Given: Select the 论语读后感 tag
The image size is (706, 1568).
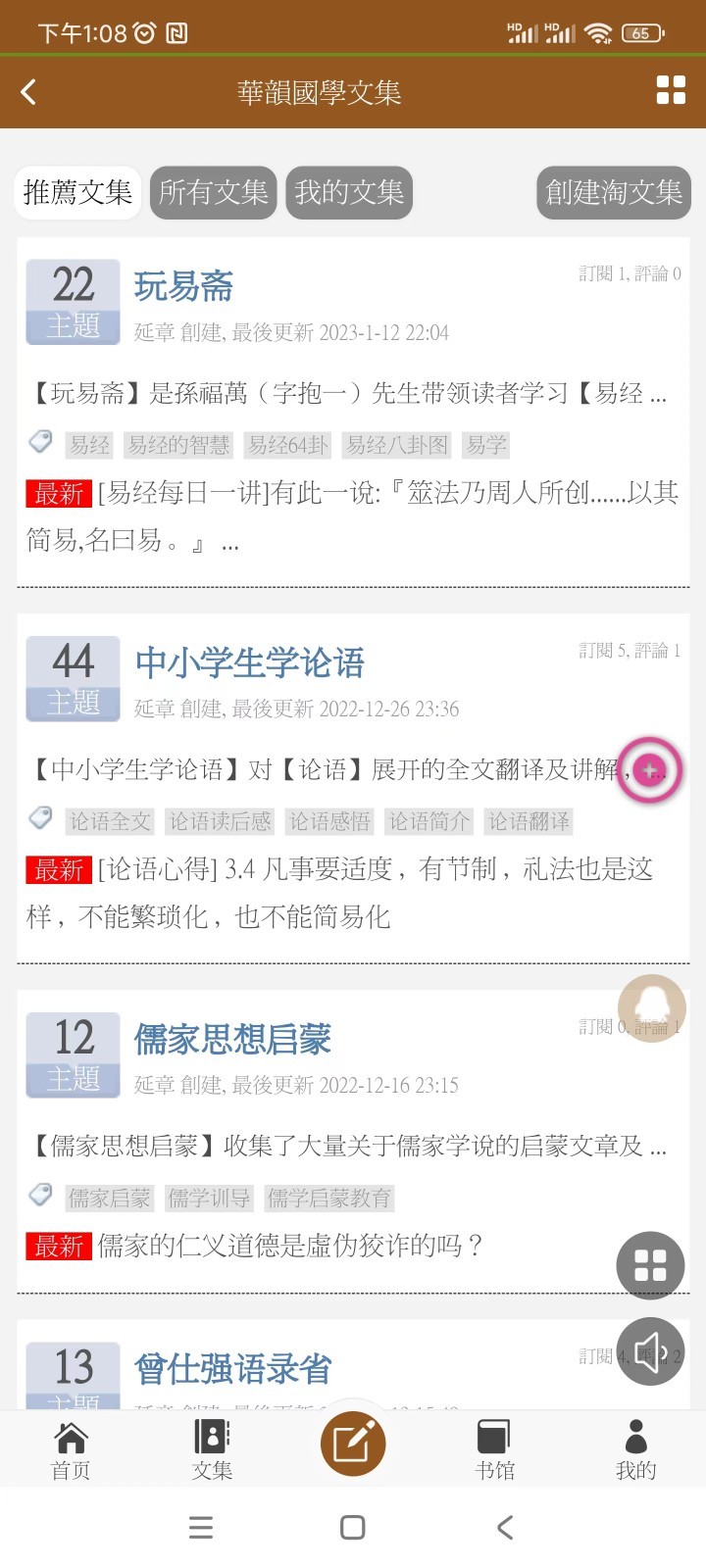Looking at the screenshot, I should click(x=220, y=821).
